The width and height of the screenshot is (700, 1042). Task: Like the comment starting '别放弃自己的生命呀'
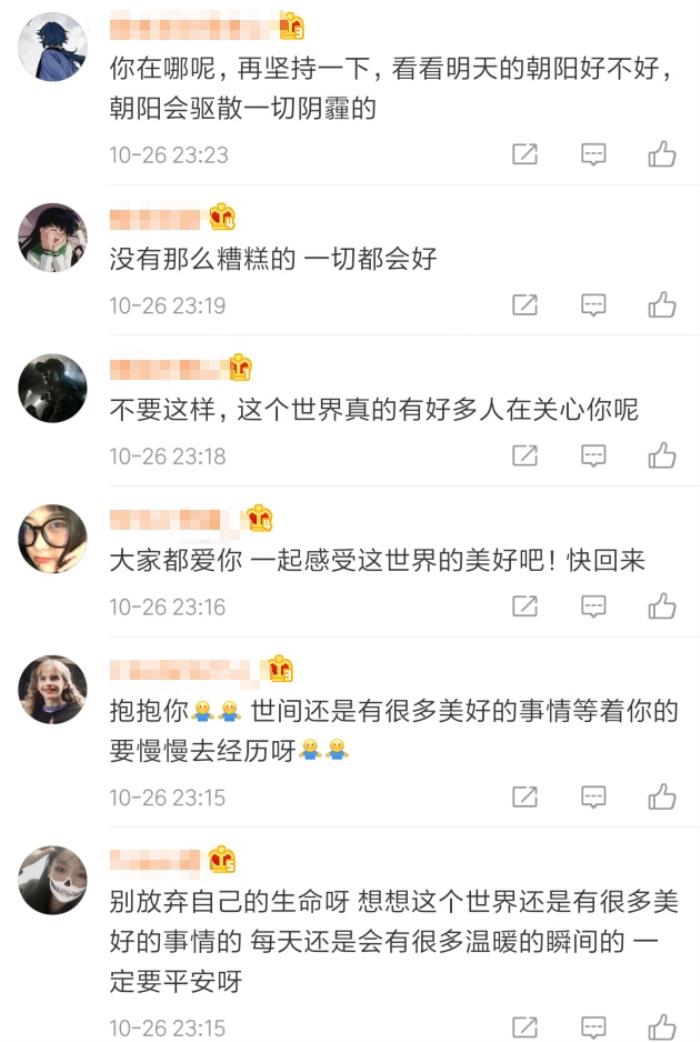[662, 1027]
